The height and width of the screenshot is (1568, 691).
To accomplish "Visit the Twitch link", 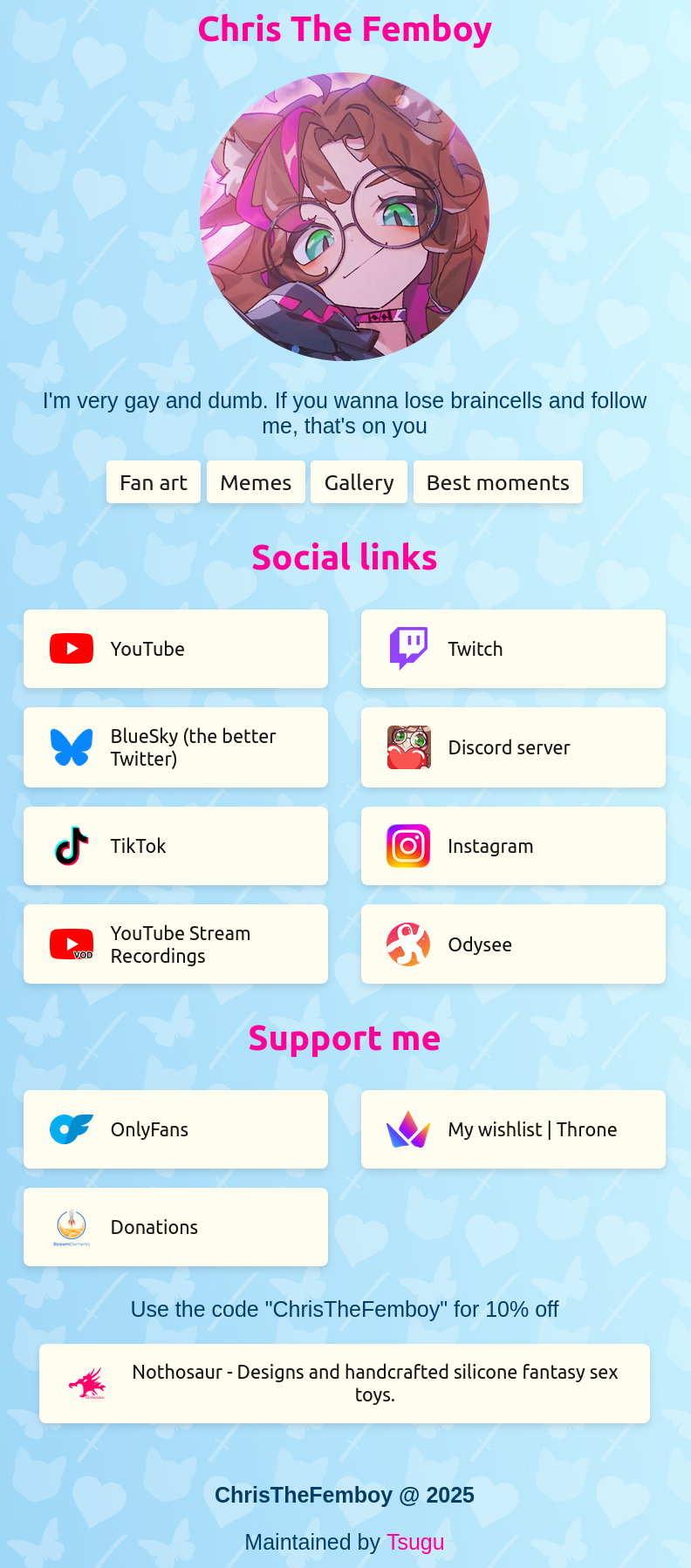I will click(513, 649).
